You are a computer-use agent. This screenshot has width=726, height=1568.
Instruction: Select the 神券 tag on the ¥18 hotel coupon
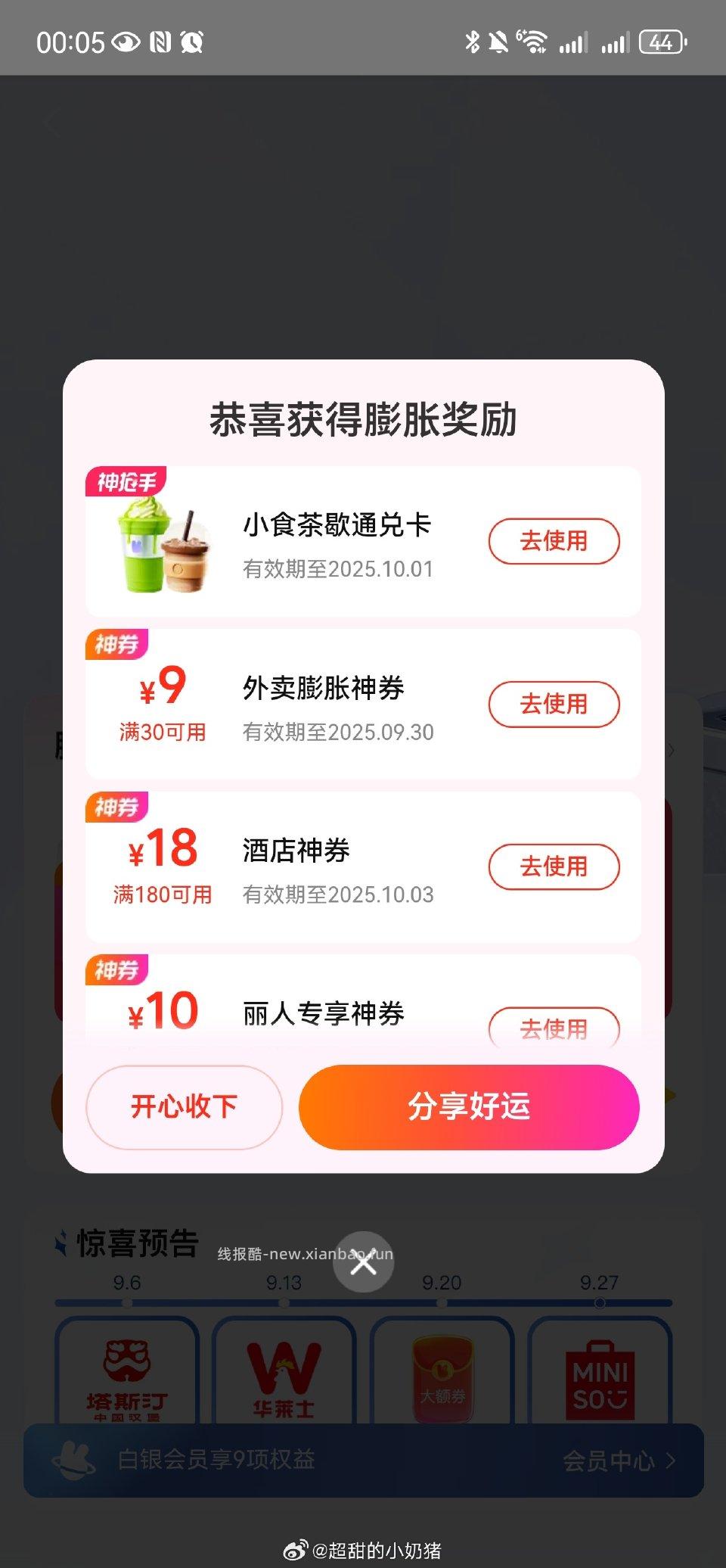coord(117,807)
